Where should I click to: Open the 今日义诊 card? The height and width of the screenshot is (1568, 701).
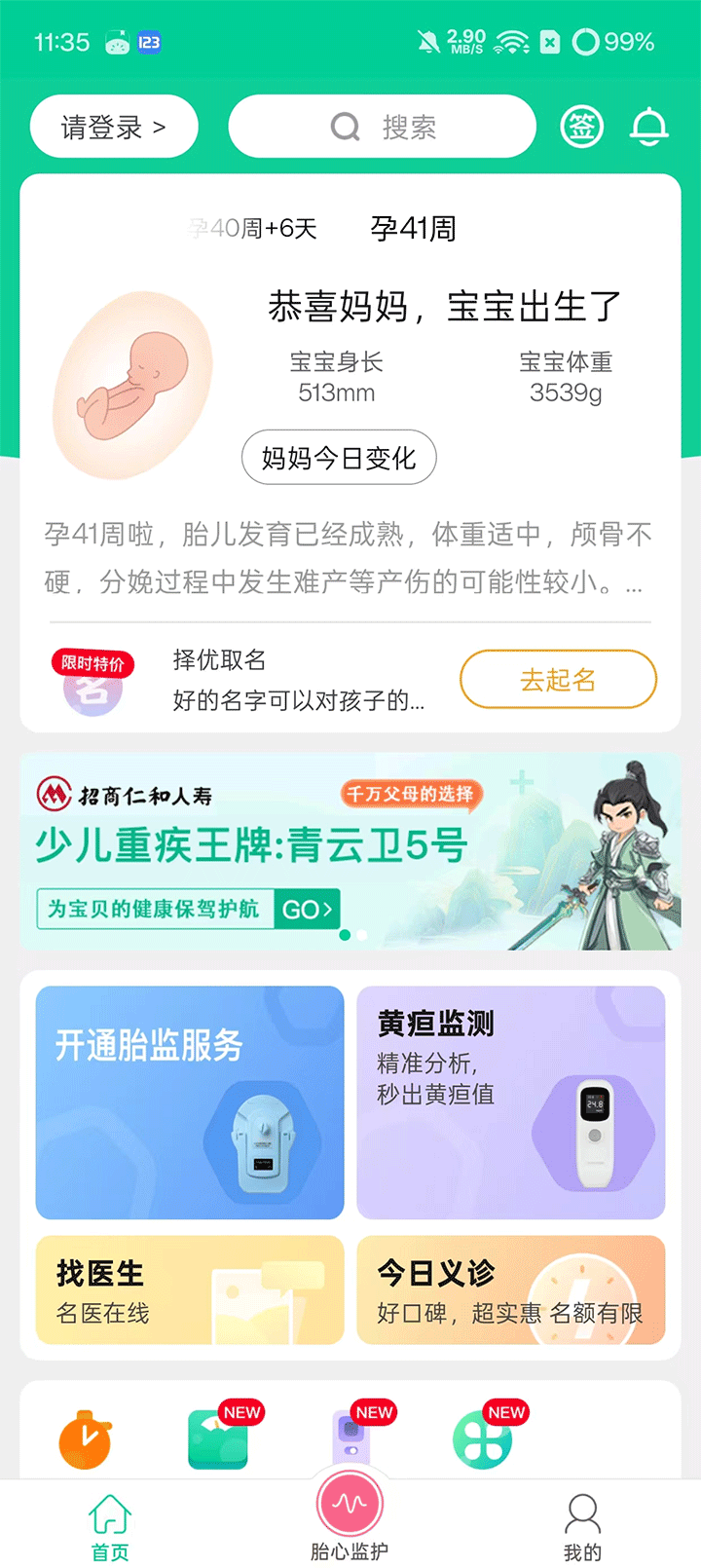pyautogui.click(x=510, y=1290)
